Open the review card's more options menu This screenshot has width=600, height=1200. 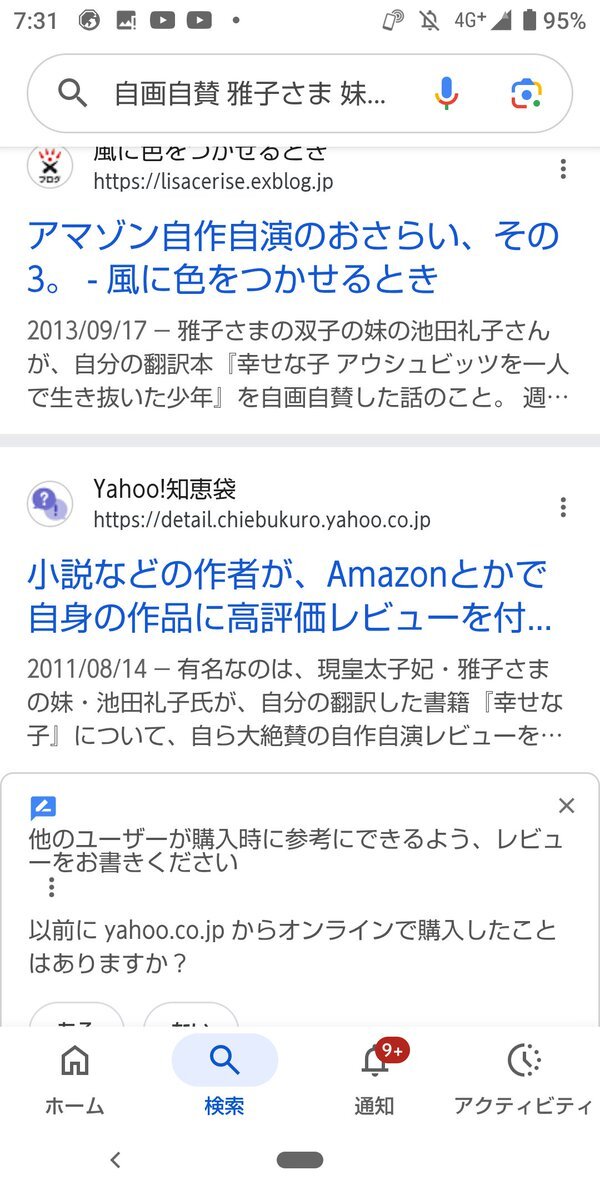point(52,888)
